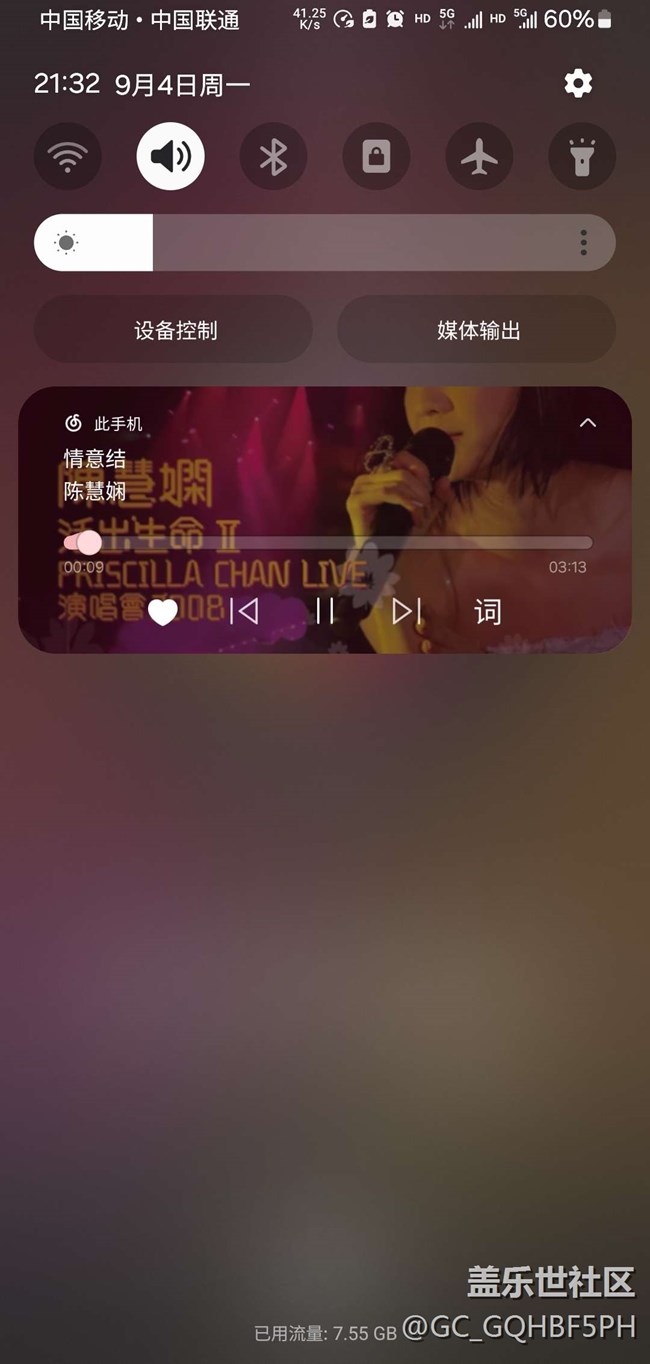This screenshot has width=650, height=1364.
Task: Turn on the flashlight
Action: pos(582,156)
